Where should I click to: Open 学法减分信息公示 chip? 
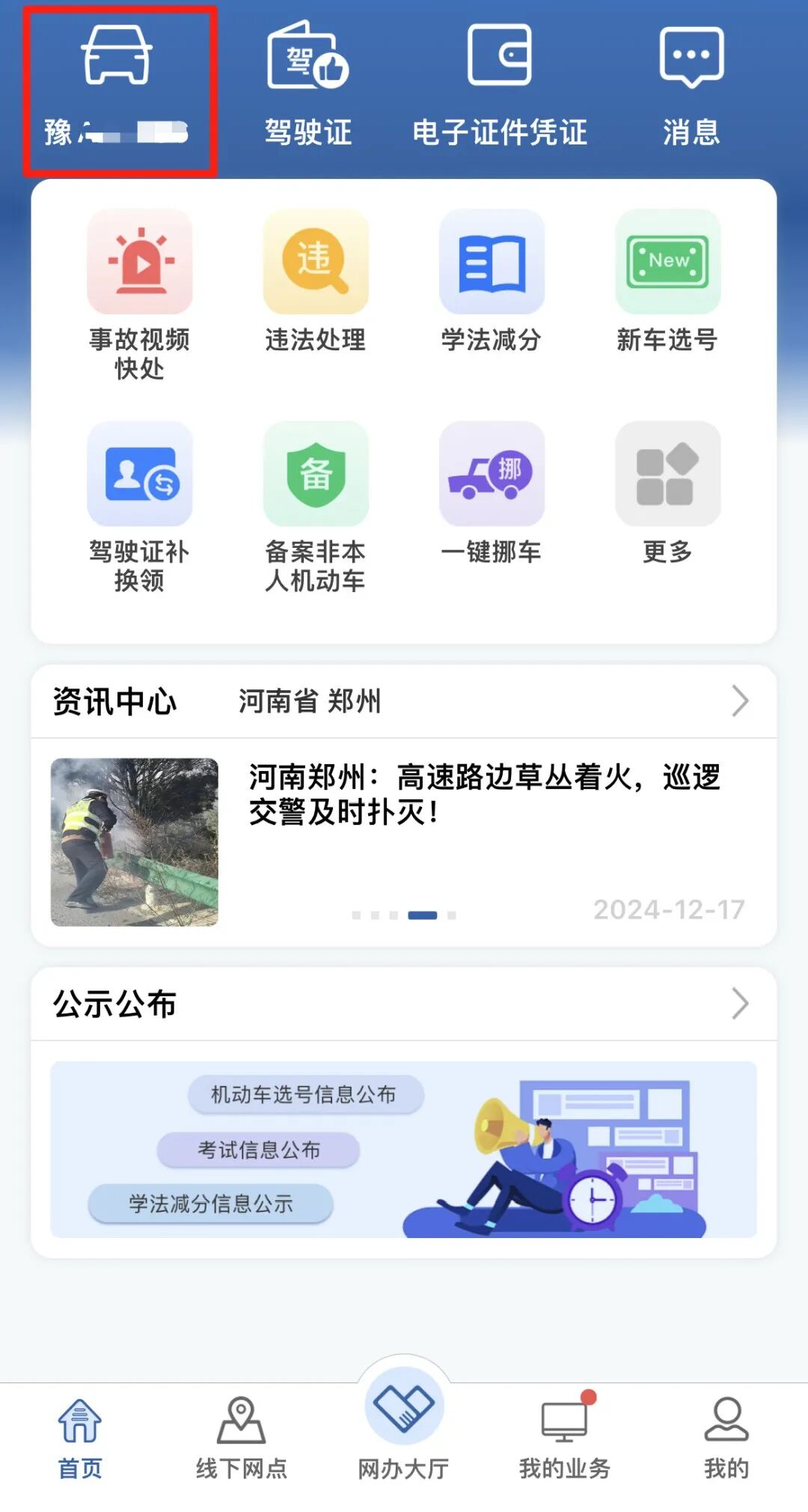click(210, 1204)
